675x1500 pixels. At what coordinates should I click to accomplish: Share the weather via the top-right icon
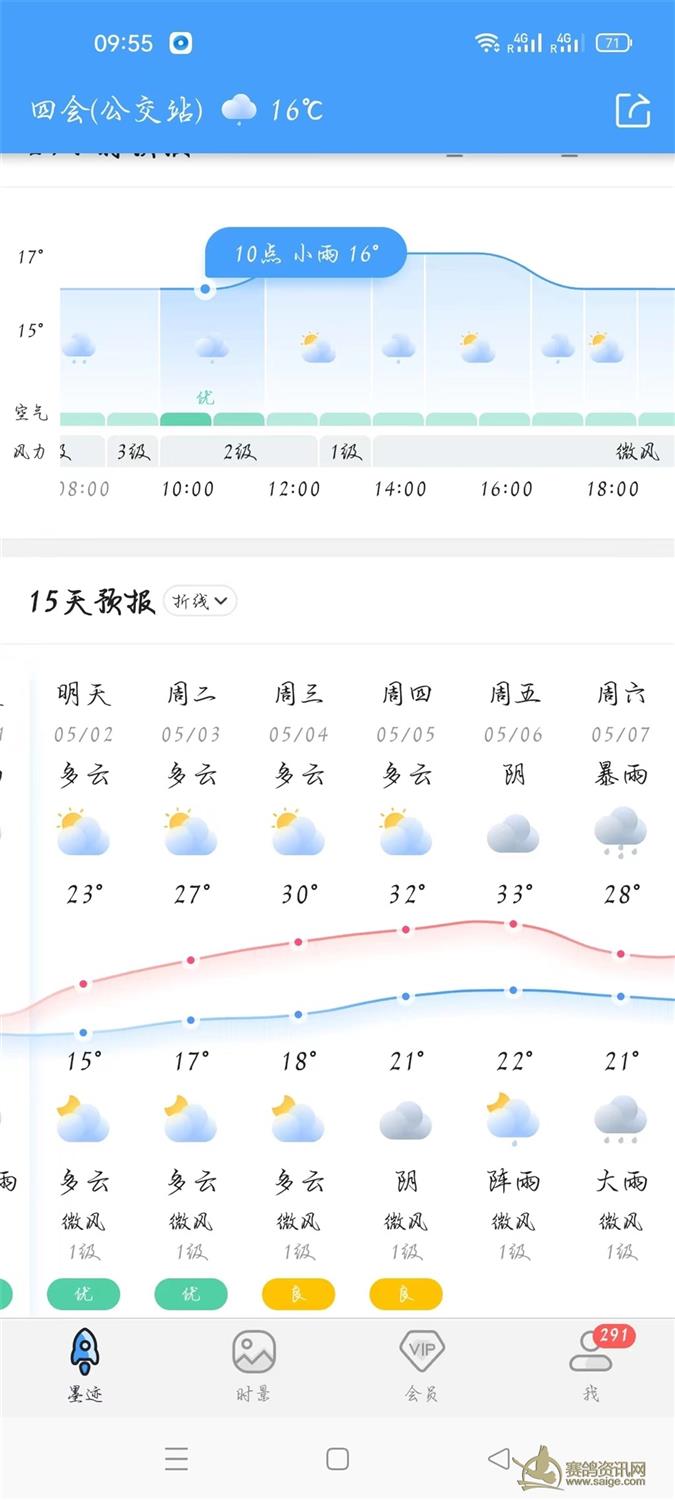[633, 110]
